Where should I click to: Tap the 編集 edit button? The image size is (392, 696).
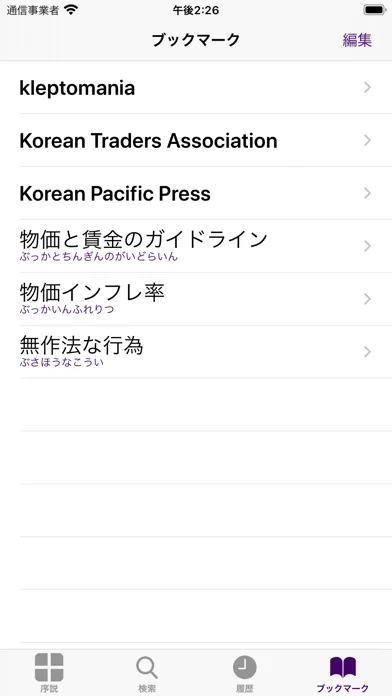pyautogui.click(x=357, y=40)
